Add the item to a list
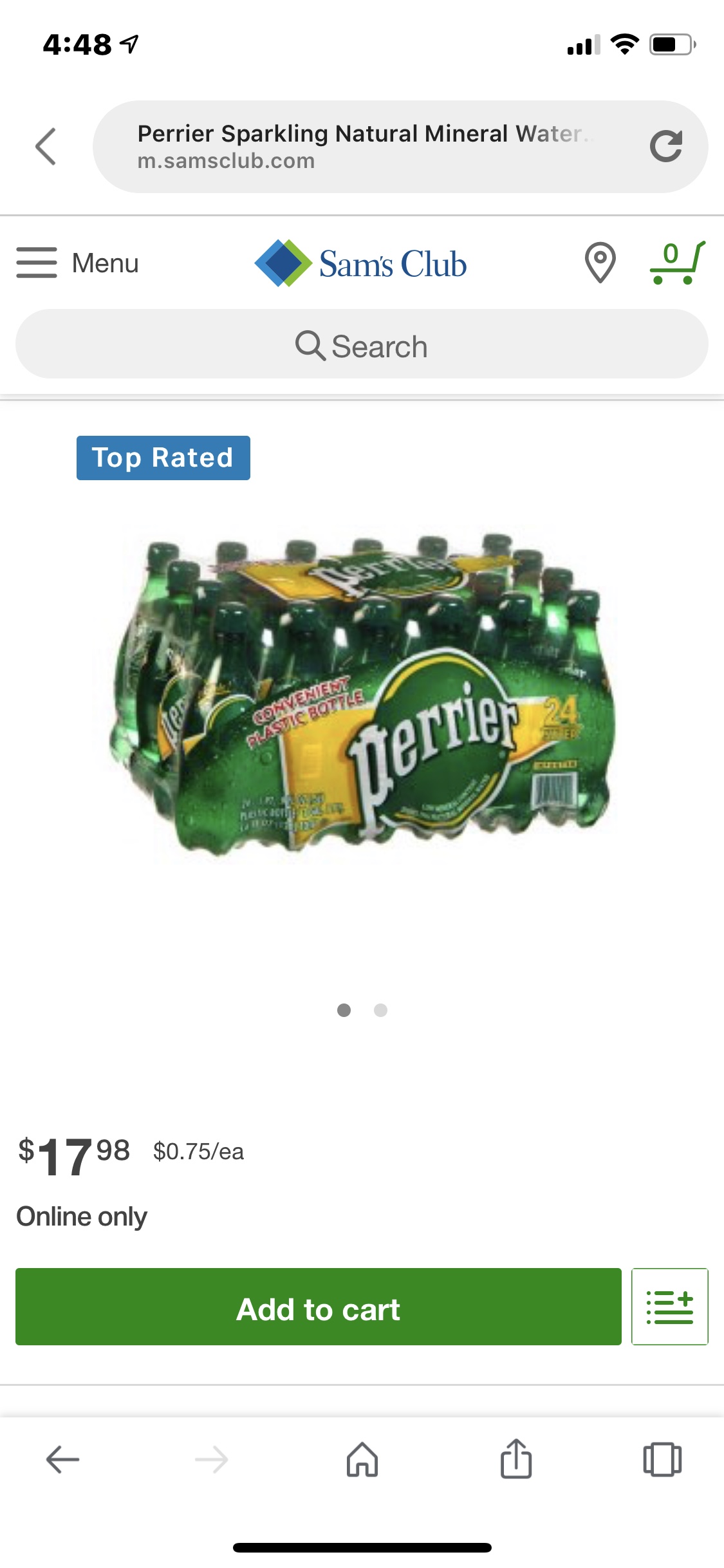Viewport: 724px width, 1568px height. coord(669,1307)
